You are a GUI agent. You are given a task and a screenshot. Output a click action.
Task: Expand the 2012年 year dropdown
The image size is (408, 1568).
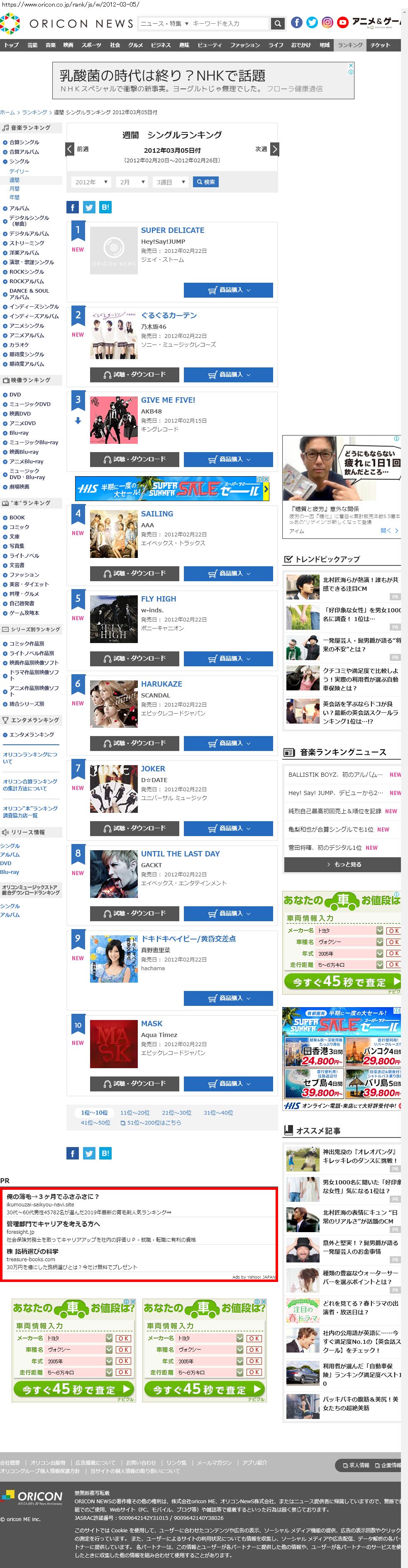coord(91,182)
